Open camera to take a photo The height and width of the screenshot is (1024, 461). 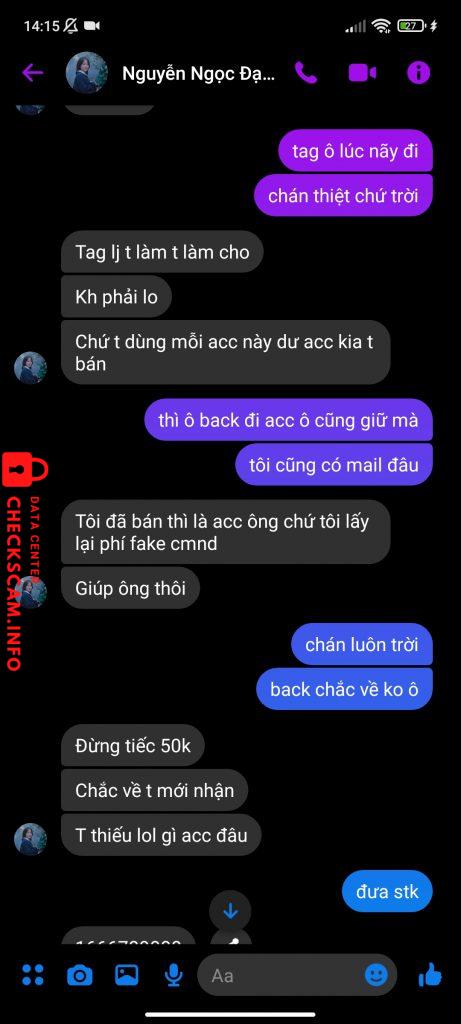point(80,976)
